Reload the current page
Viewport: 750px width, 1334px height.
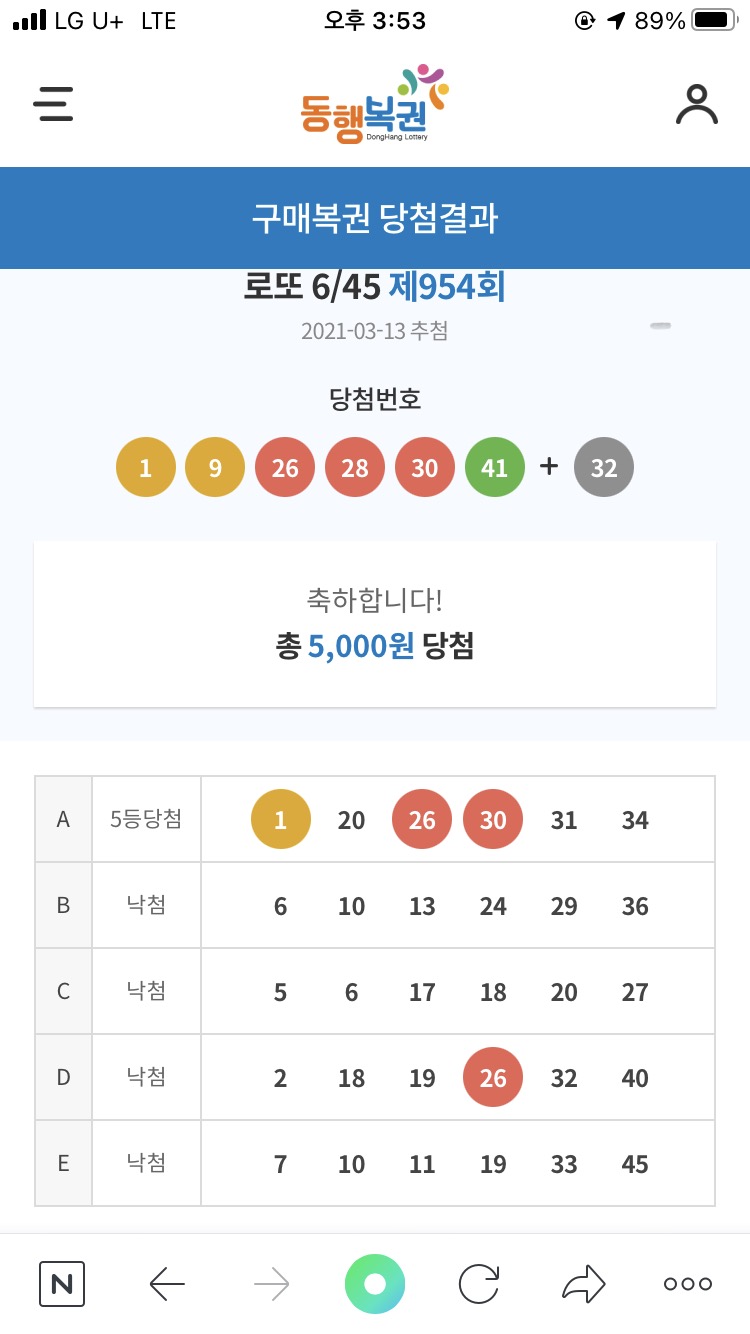tap(480, 1283)
